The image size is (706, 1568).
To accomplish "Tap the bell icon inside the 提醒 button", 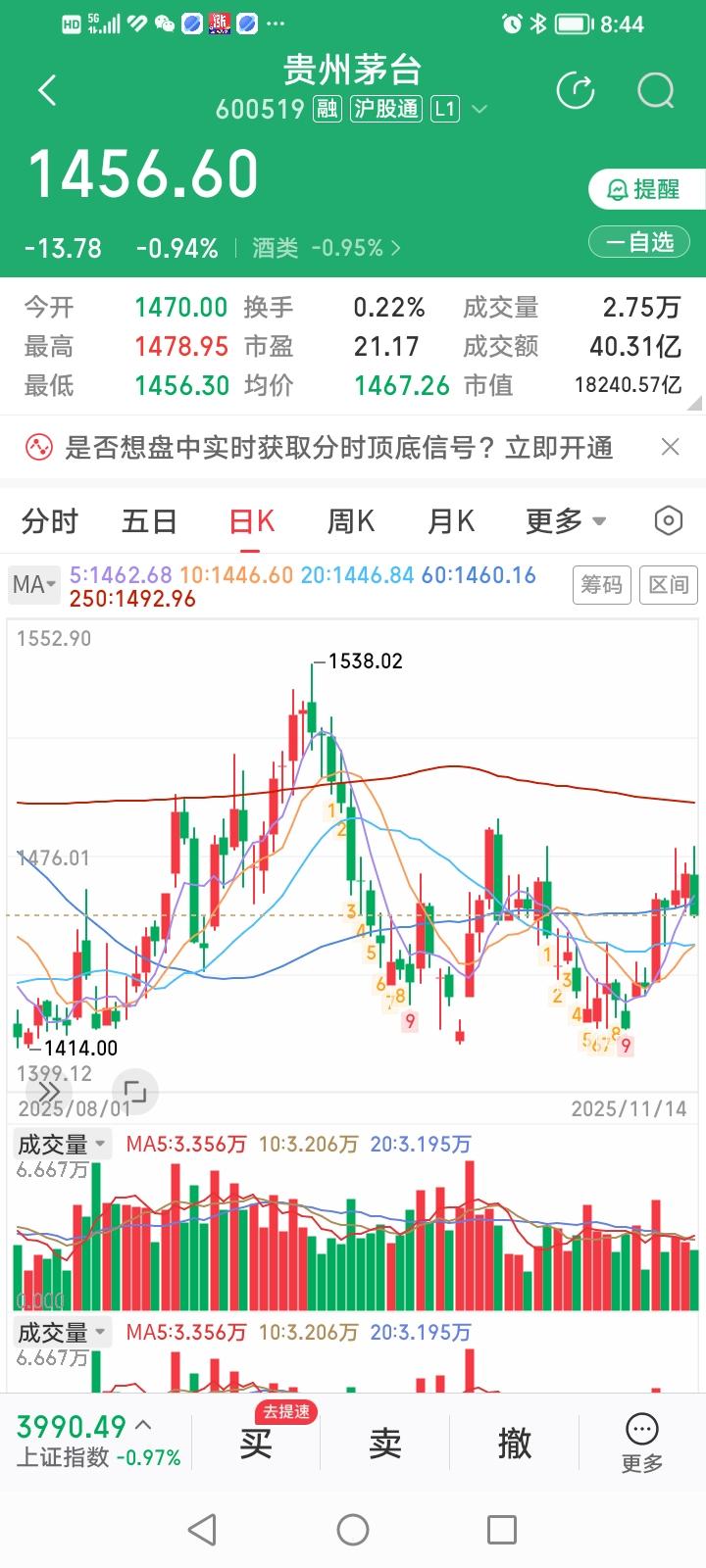I will [x=617, y=190].
